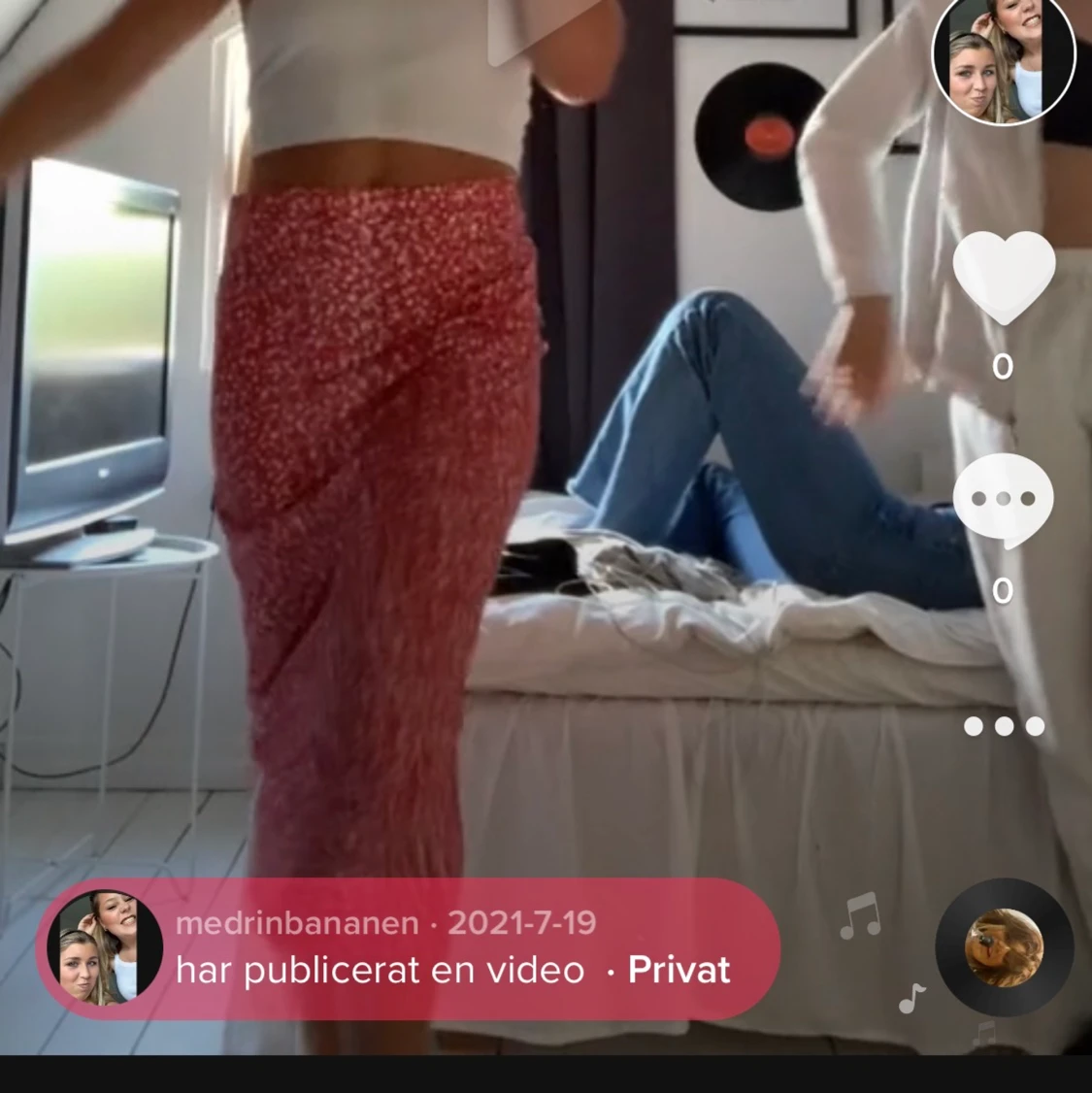The height and width of the screenshot is (1093, 1092).
Task: Open the comments bubble
Action: 1003,500
